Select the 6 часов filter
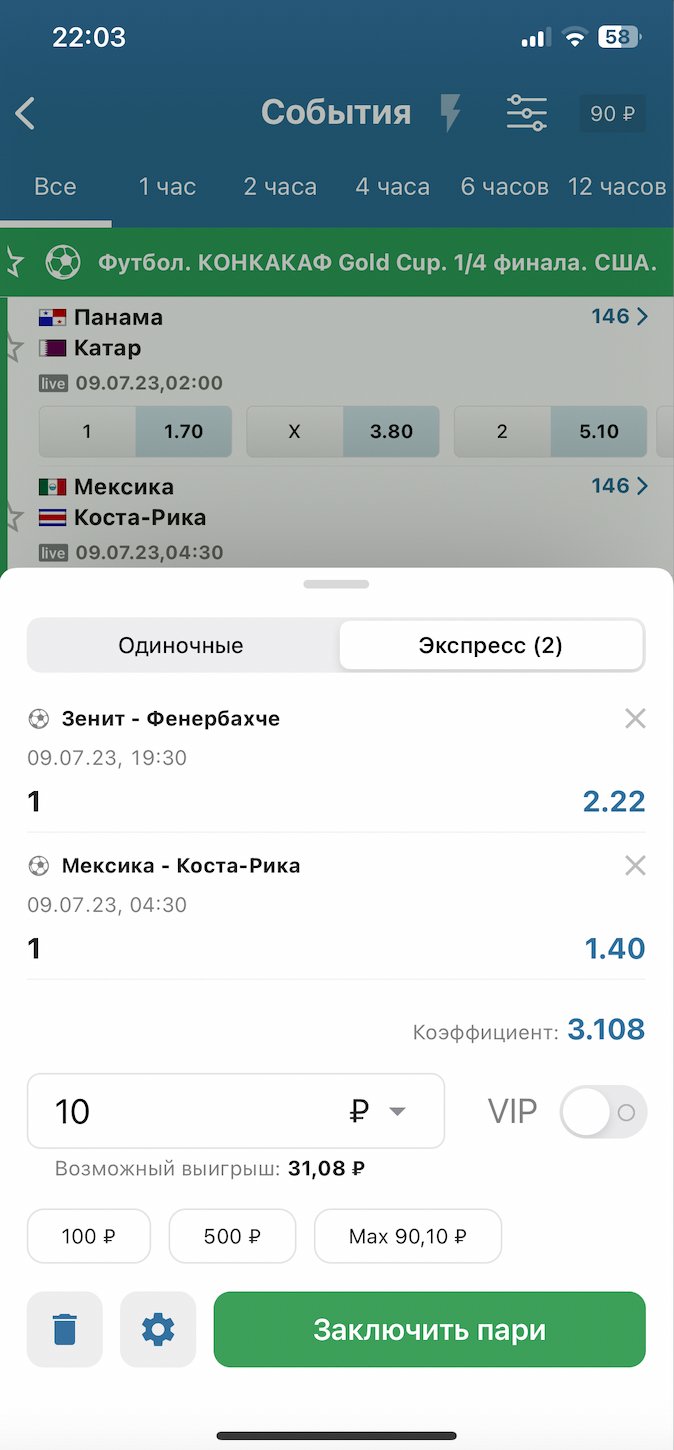674x1450 pixels. click(504, 187)
